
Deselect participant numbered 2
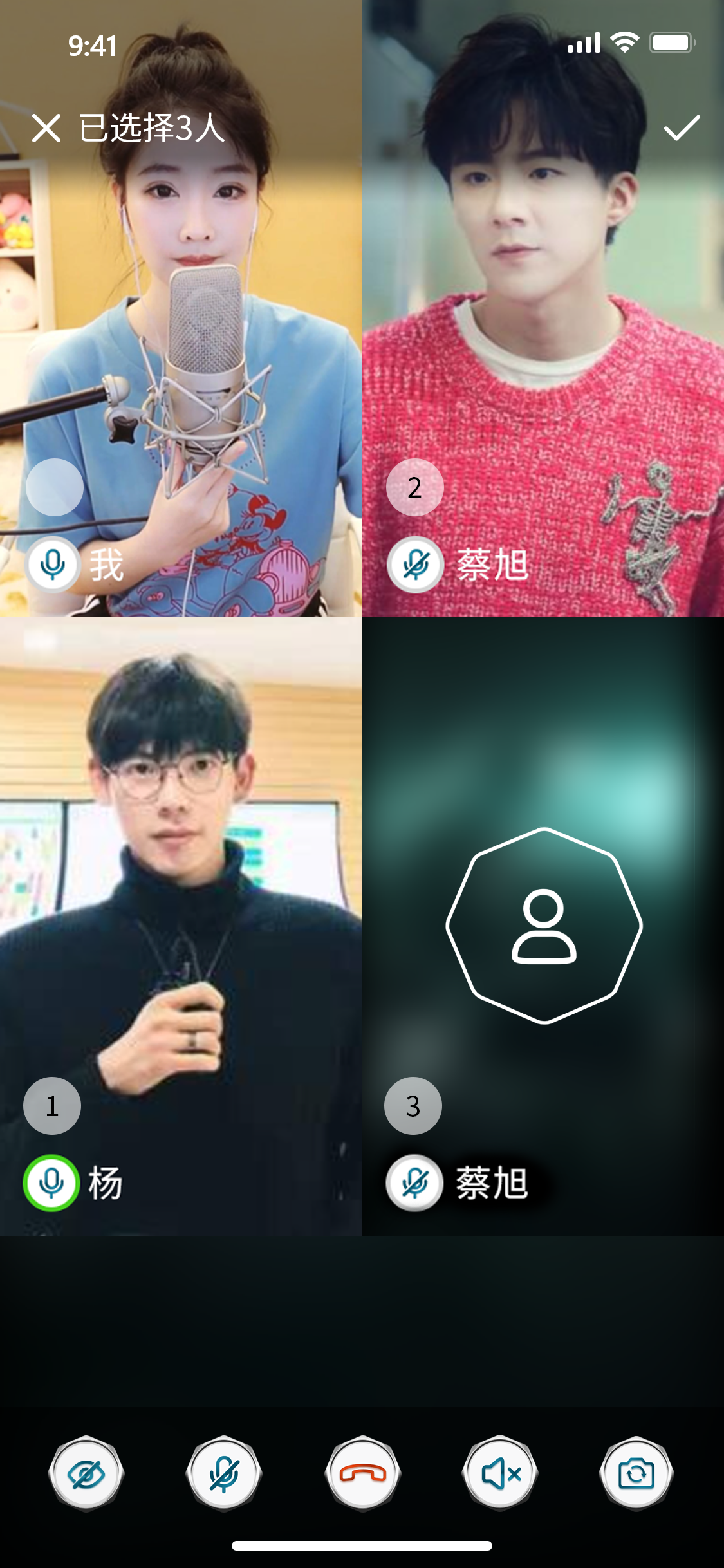[x=414, y=487]
